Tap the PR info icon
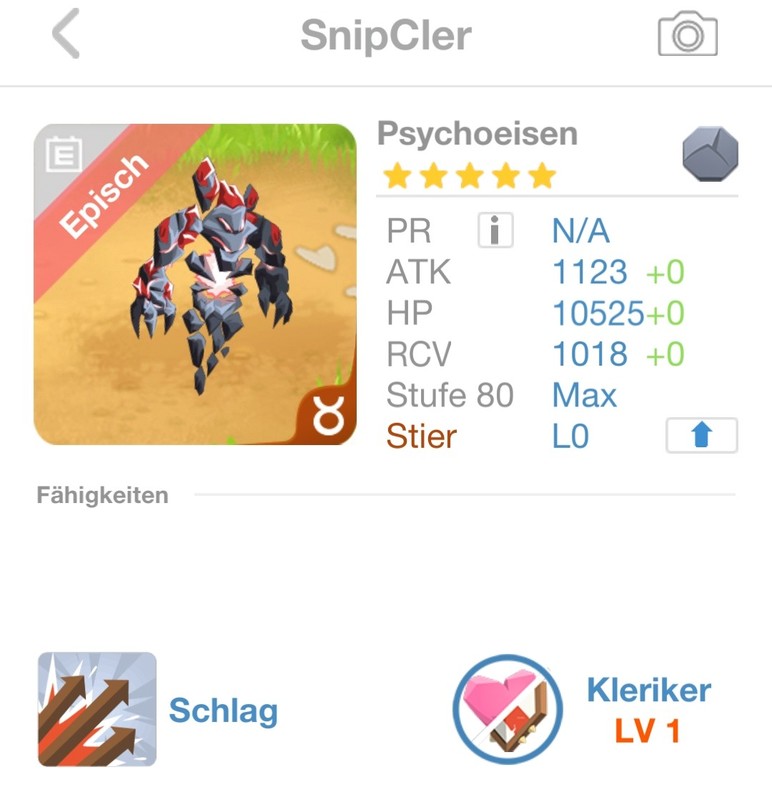Viewport: 772px width, 800px height. tap(495, 231)
